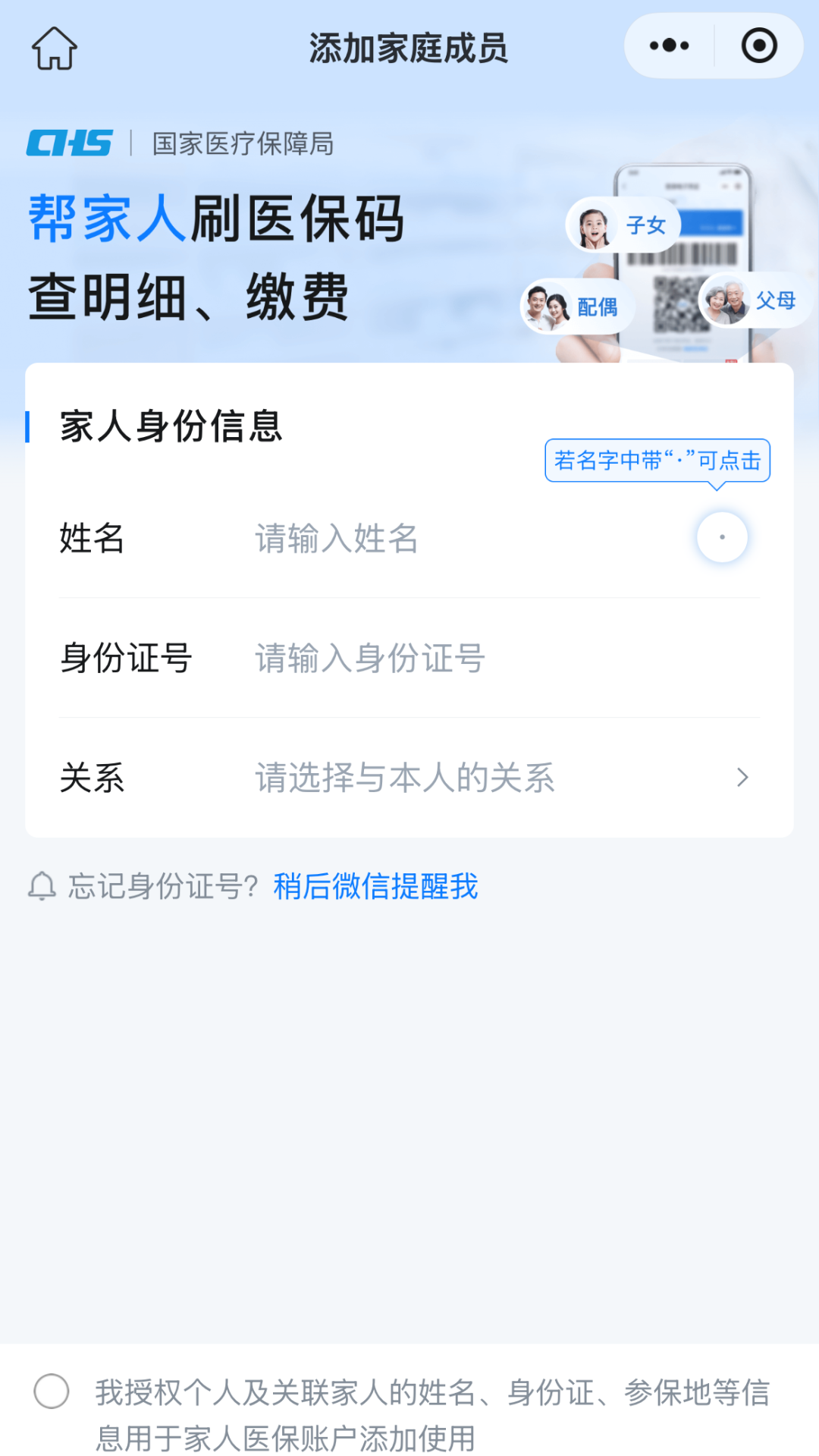Tap the 姓名 input field
819x1456 pixels.
455,539
